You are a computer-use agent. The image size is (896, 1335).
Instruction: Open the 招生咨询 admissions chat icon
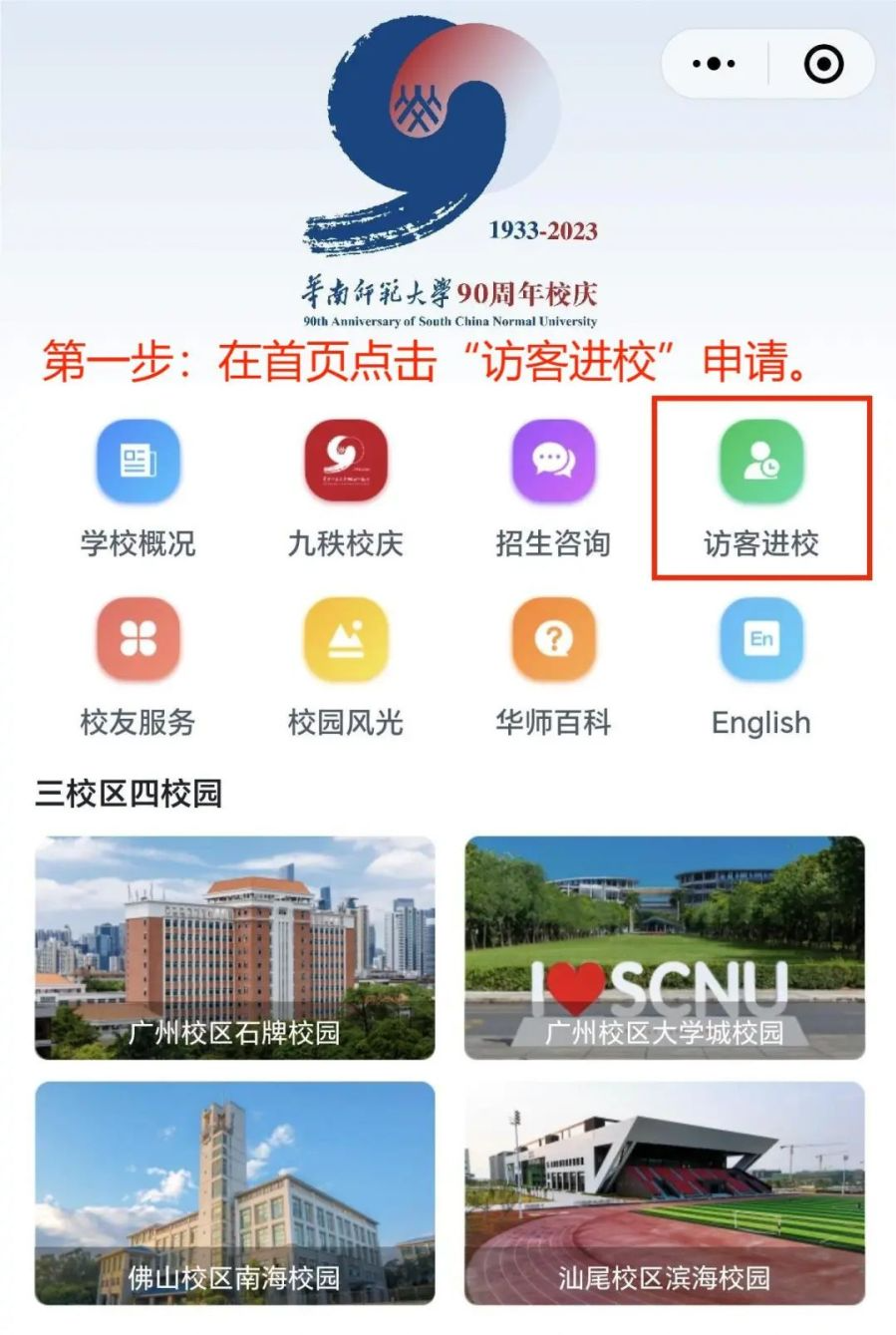tap(552, 463)
